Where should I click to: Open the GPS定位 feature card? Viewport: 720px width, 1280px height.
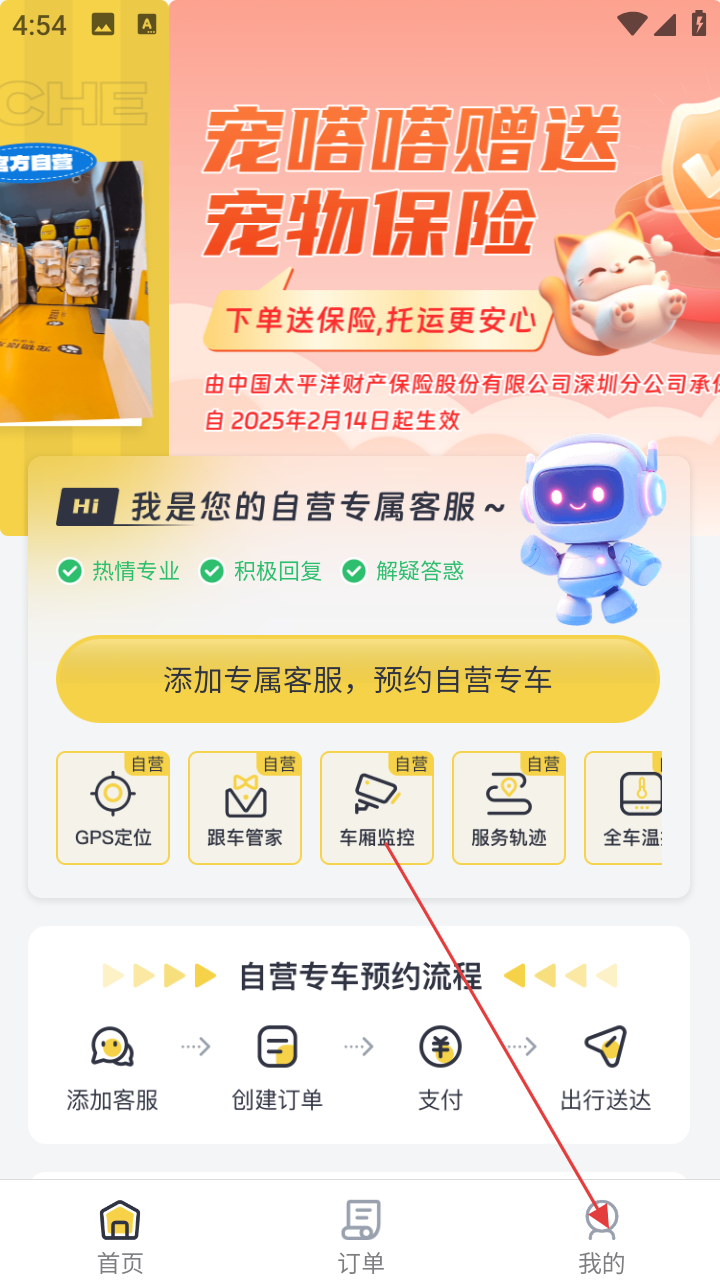(x=113, y=808)
